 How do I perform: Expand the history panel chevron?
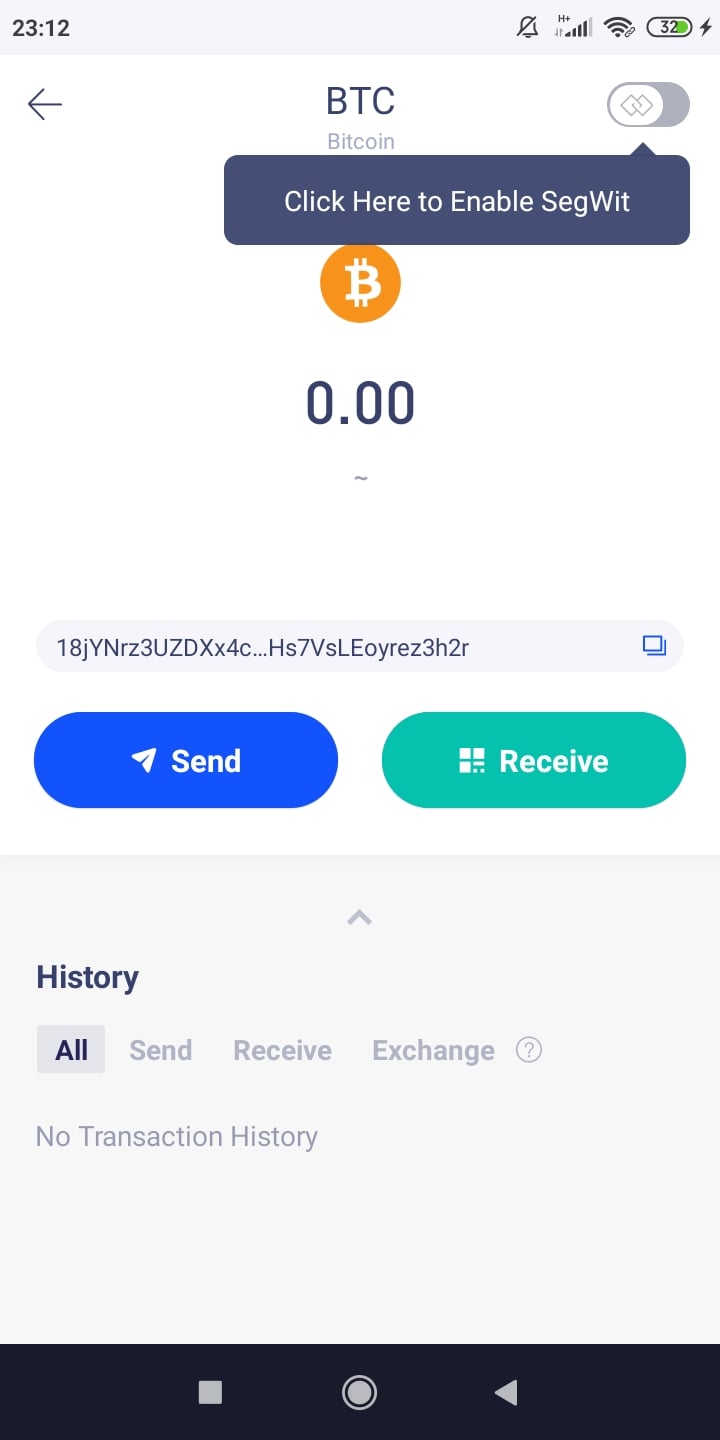pyautogui.click(x=359, y=917)
